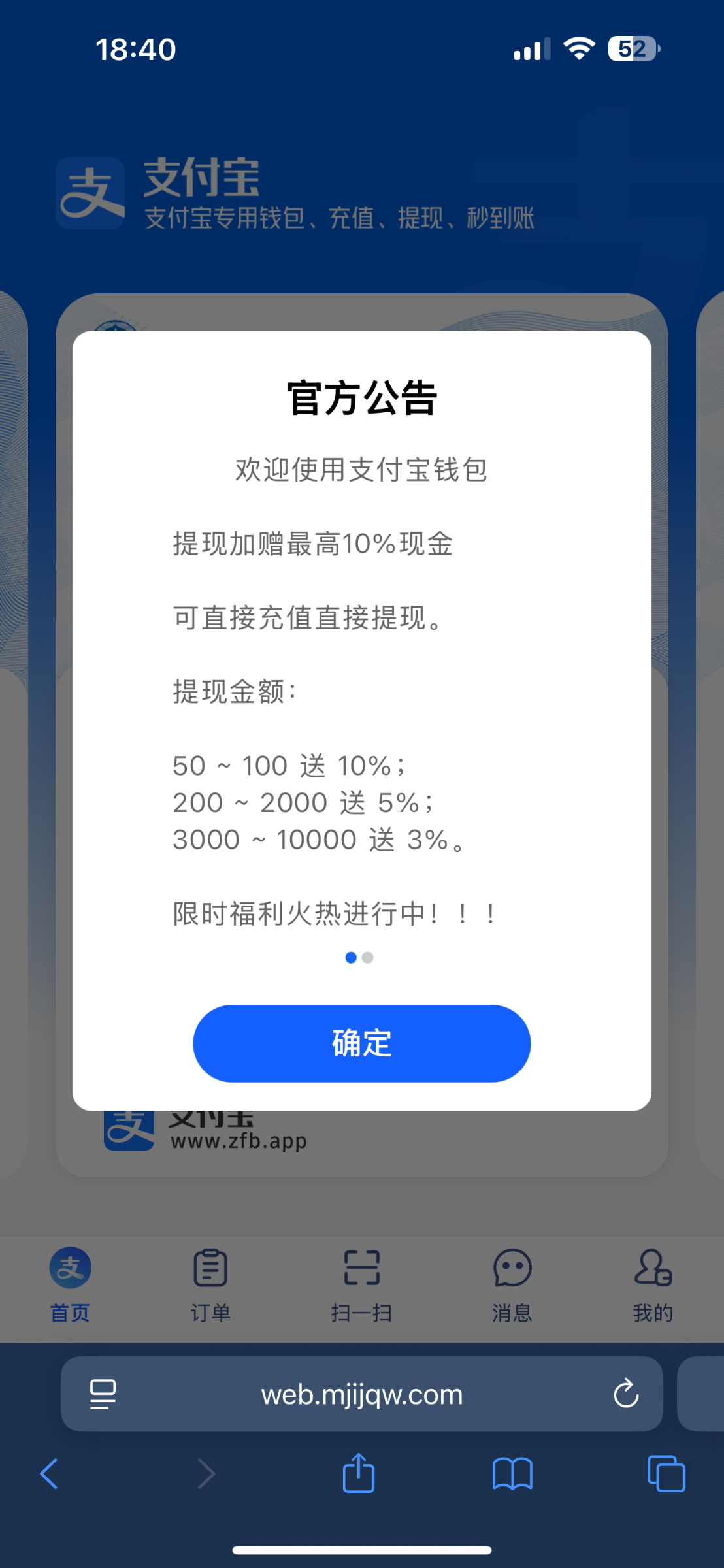
Task: Show all open Safari tabs
Action: click(666, 1474)
